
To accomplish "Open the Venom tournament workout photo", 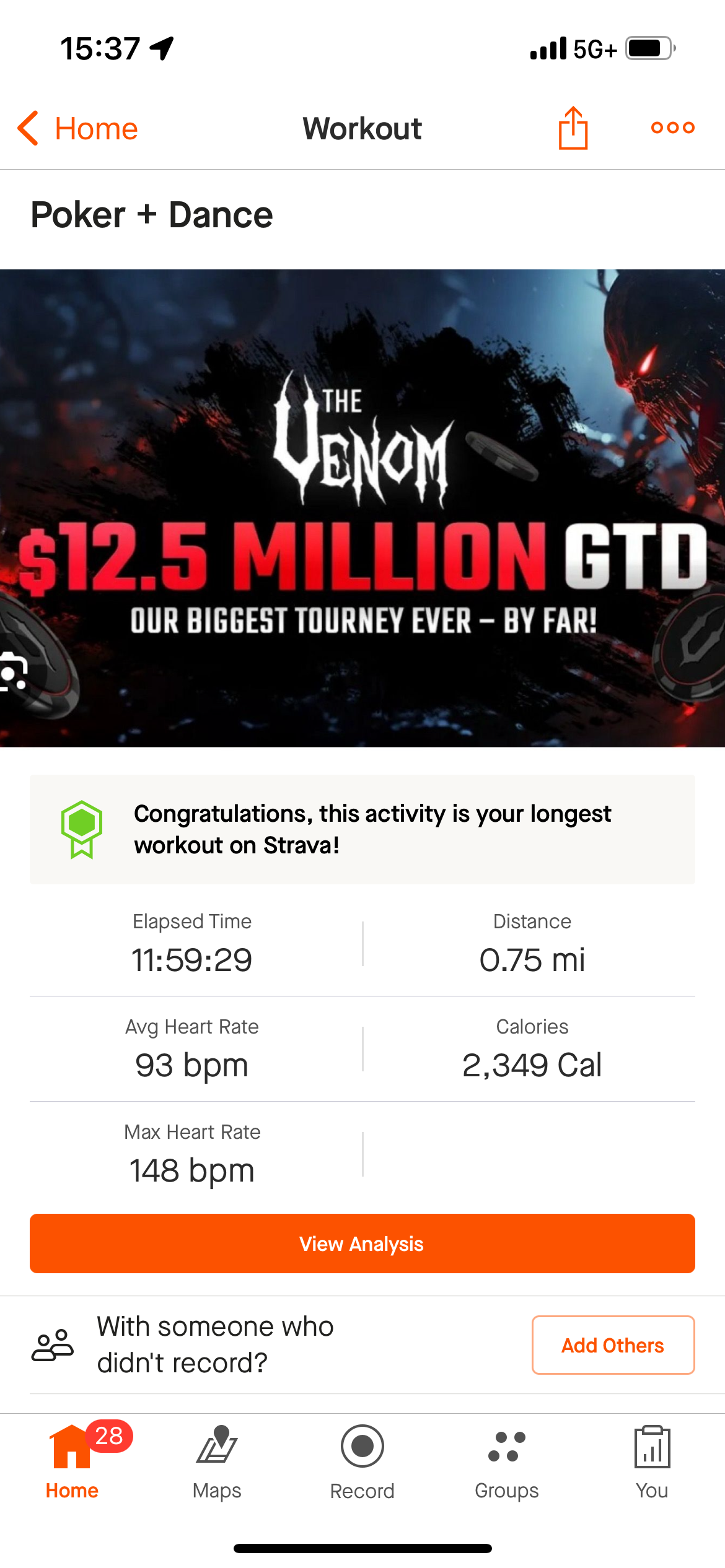I will [x=362, y=508].
